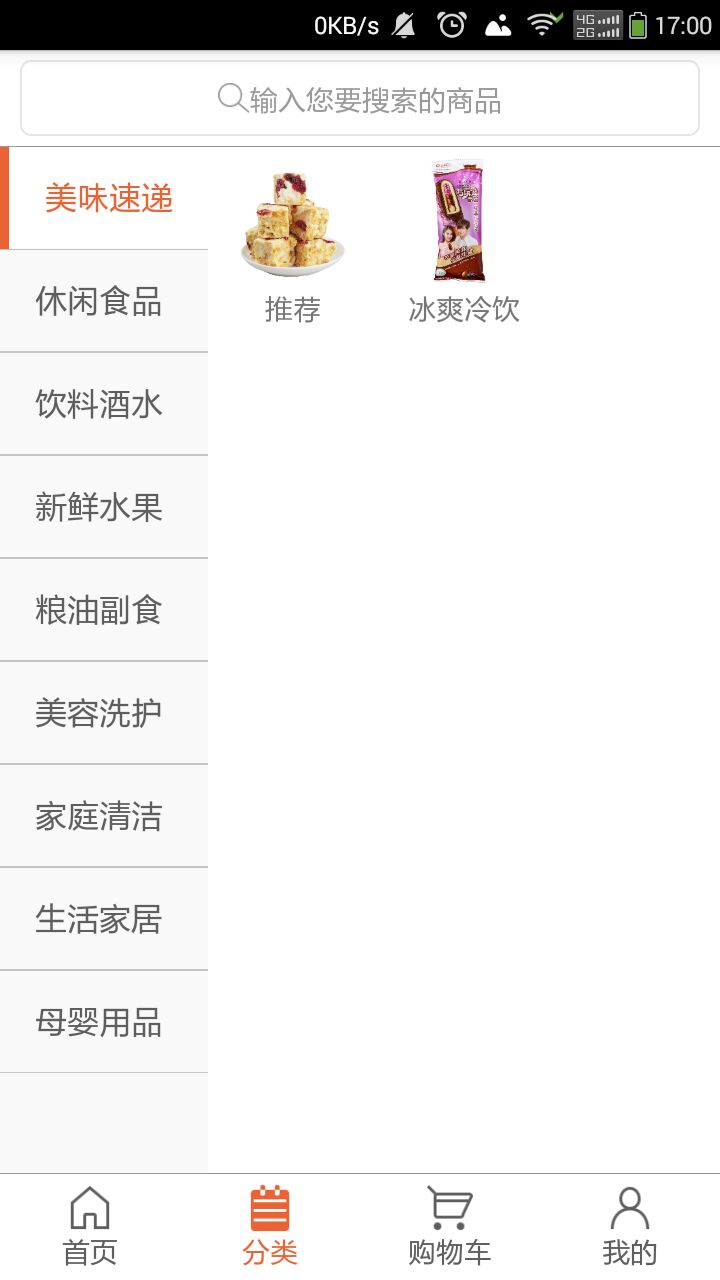Screen dimensions: 720x1280
Task: Open the 推荐 subcategory tile
Action: (293, 245)
